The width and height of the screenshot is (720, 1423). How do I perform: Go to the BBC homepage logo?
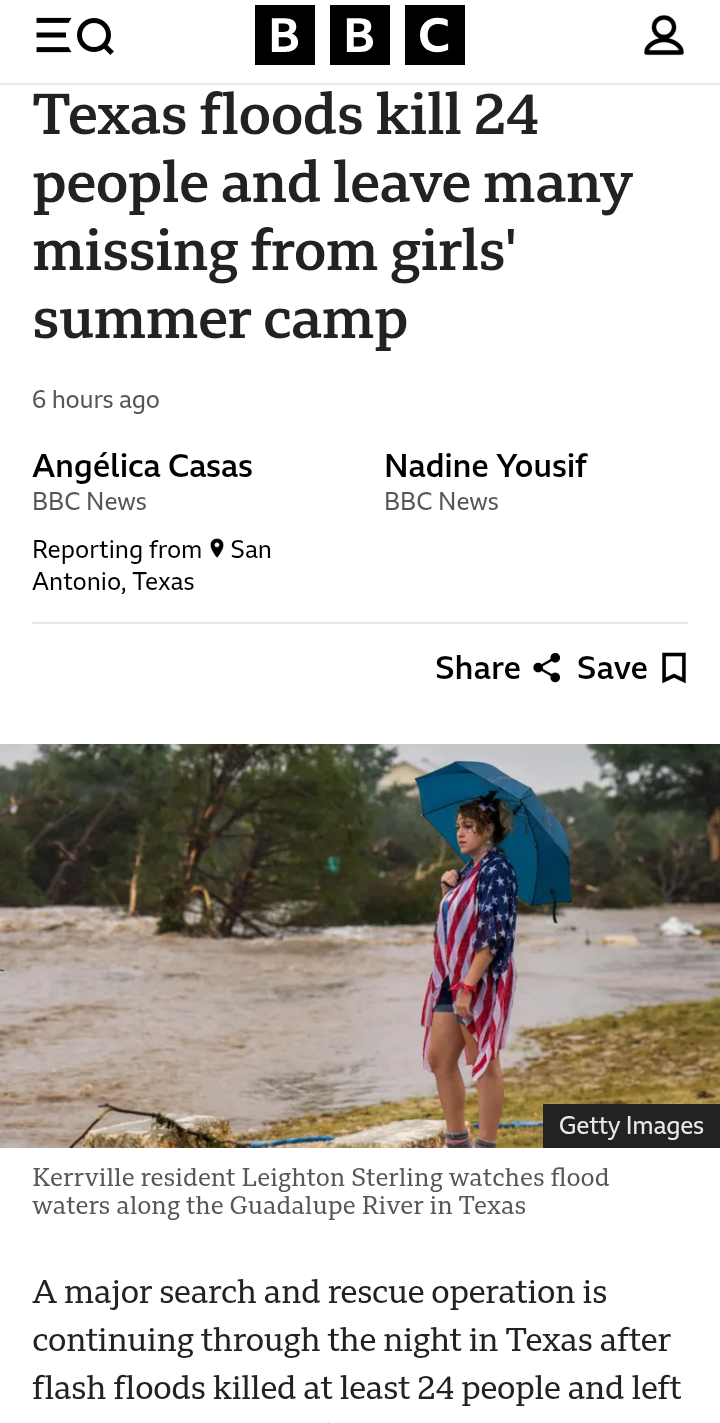click(360, 36)
